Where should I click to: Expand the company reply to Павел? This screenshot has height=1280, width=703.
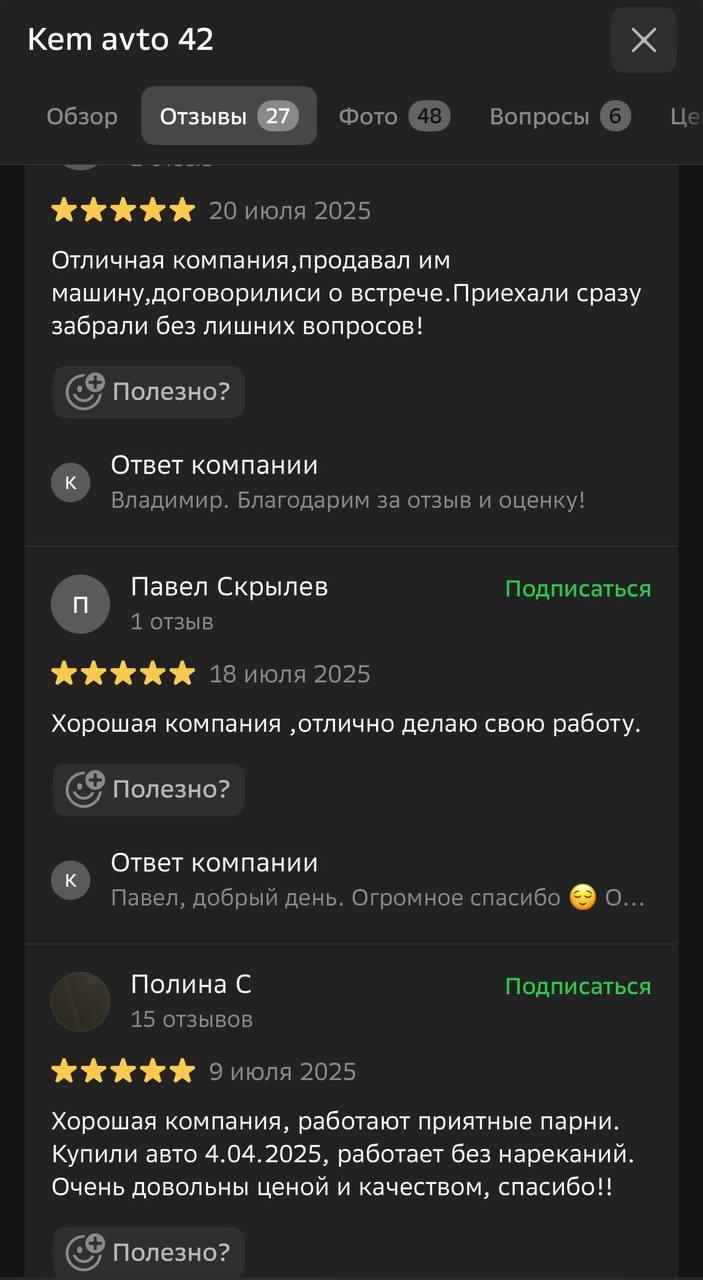click(378, 898)
